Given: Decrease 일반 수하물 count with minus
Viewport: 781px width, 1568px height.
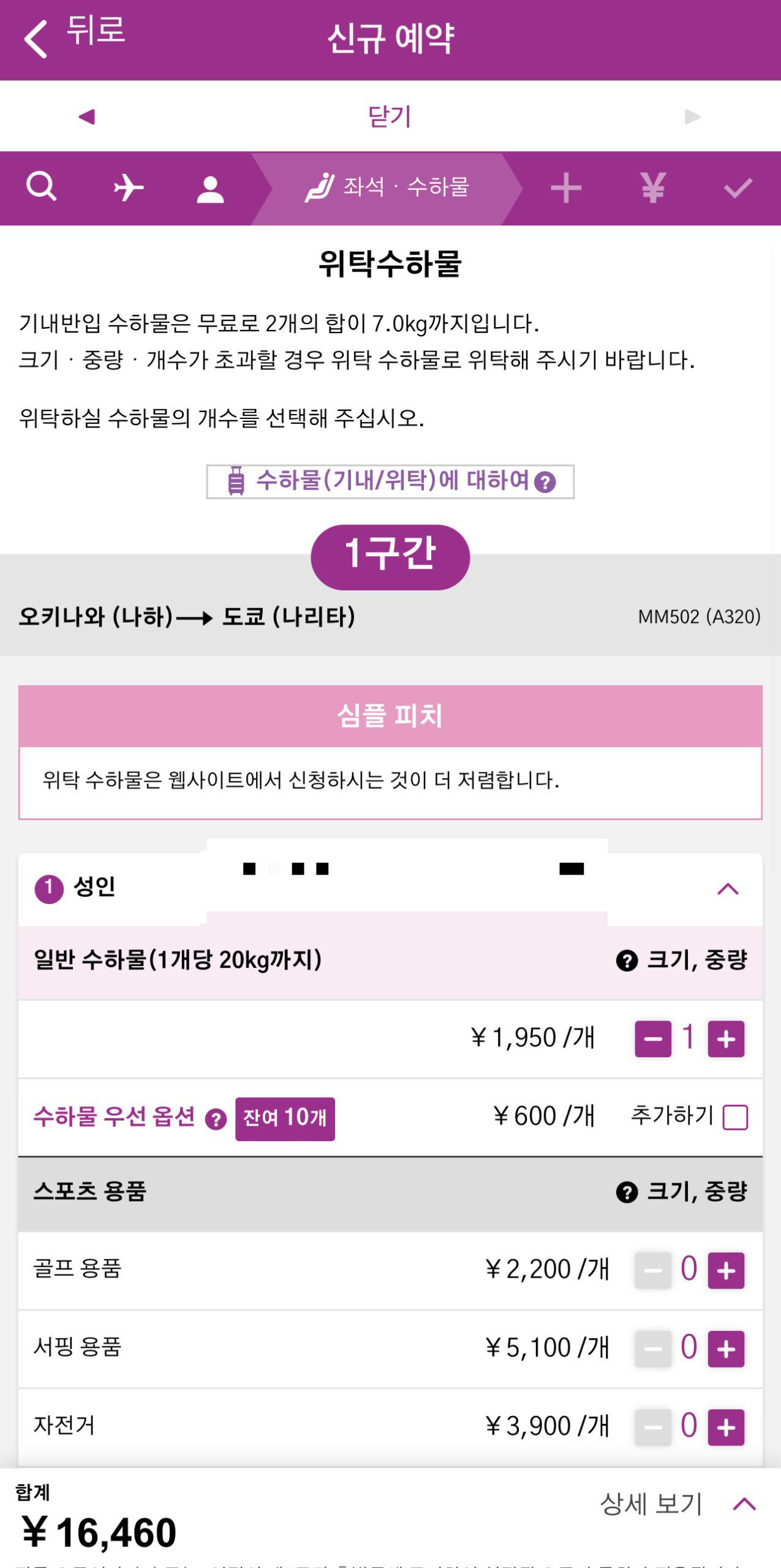Looking at the screenshot, I should point(652,1039).
